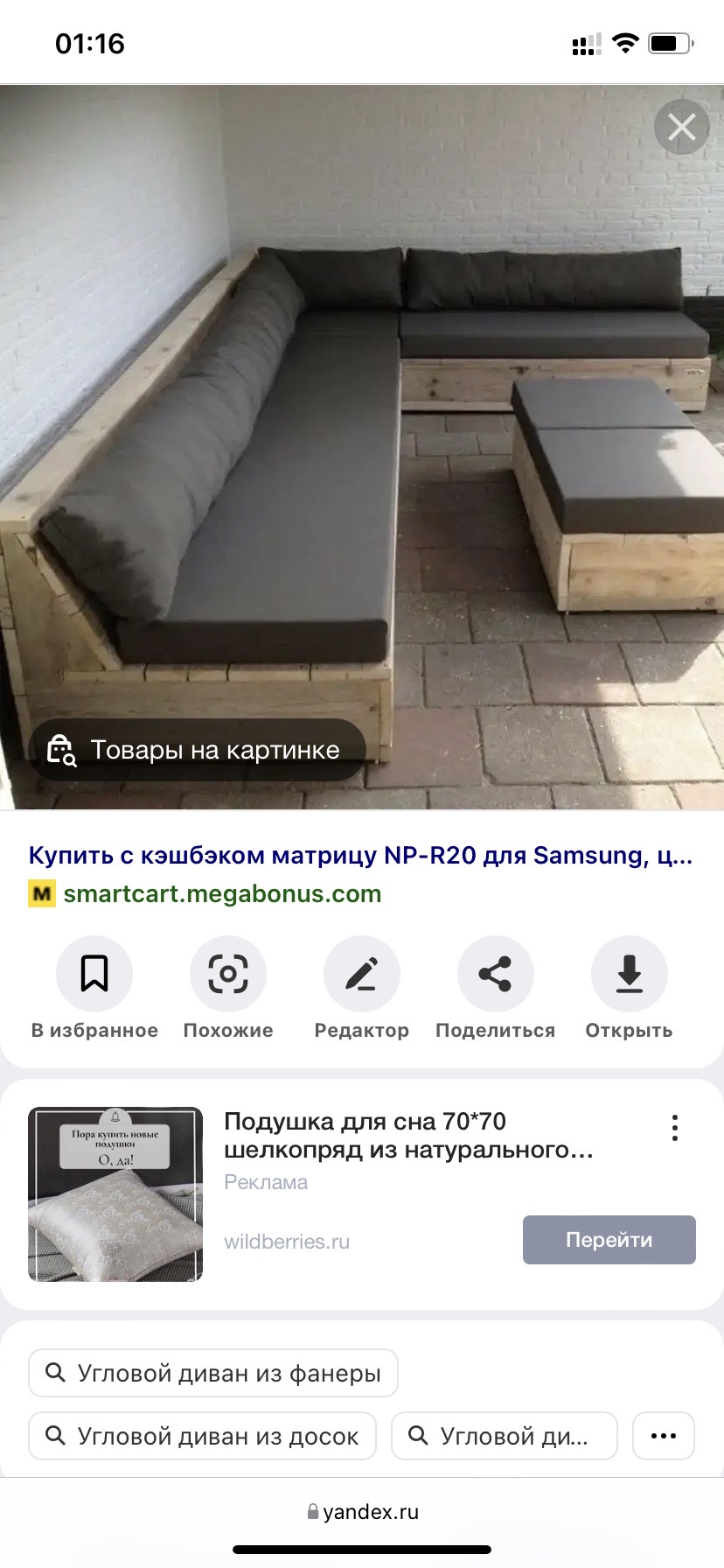Image resolution: width=724 pixels, height=1568 pixels.
Task: Open the 'Купить с кэшбэком матрицу' link
Action: 360,855
